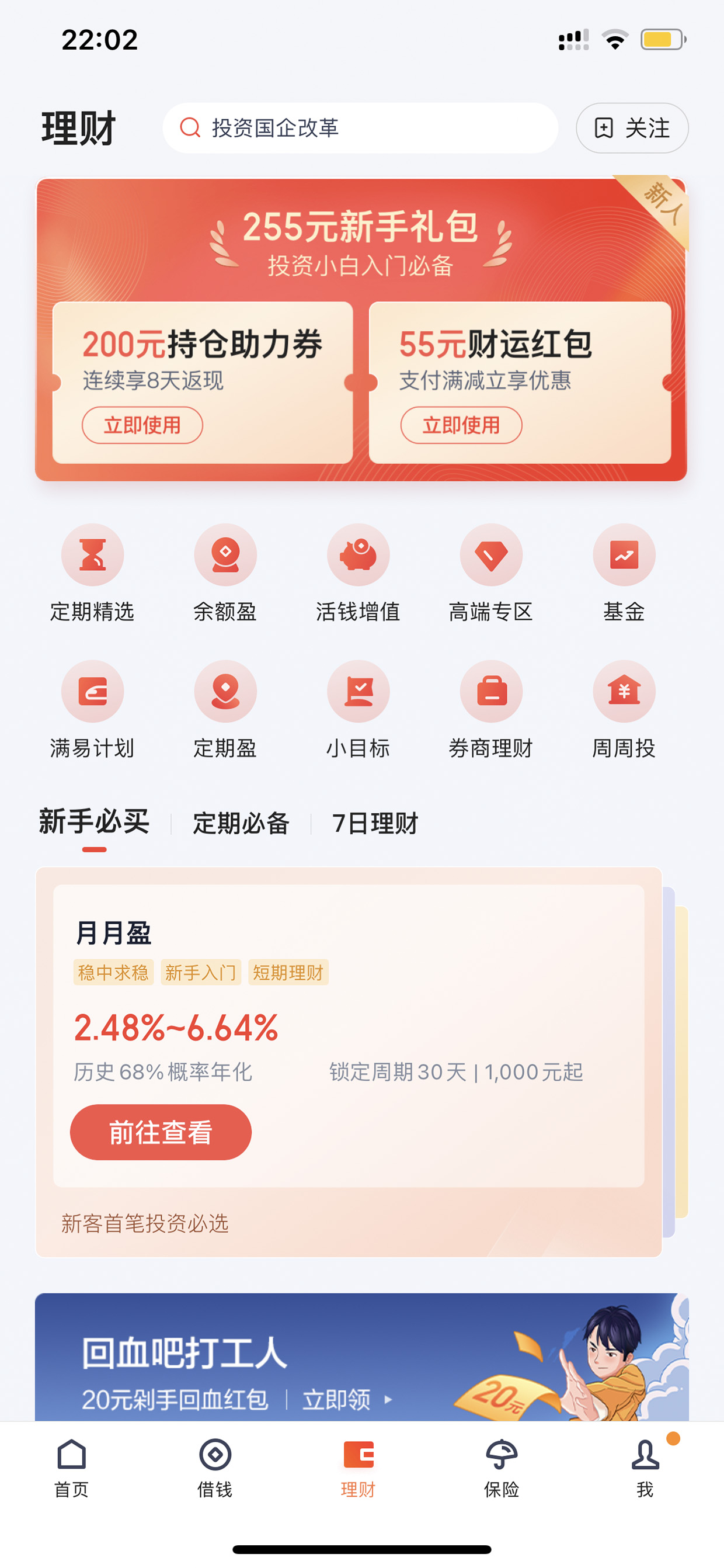Open 周周投
The image size is (724, 1568).
[x=624, y=710]
